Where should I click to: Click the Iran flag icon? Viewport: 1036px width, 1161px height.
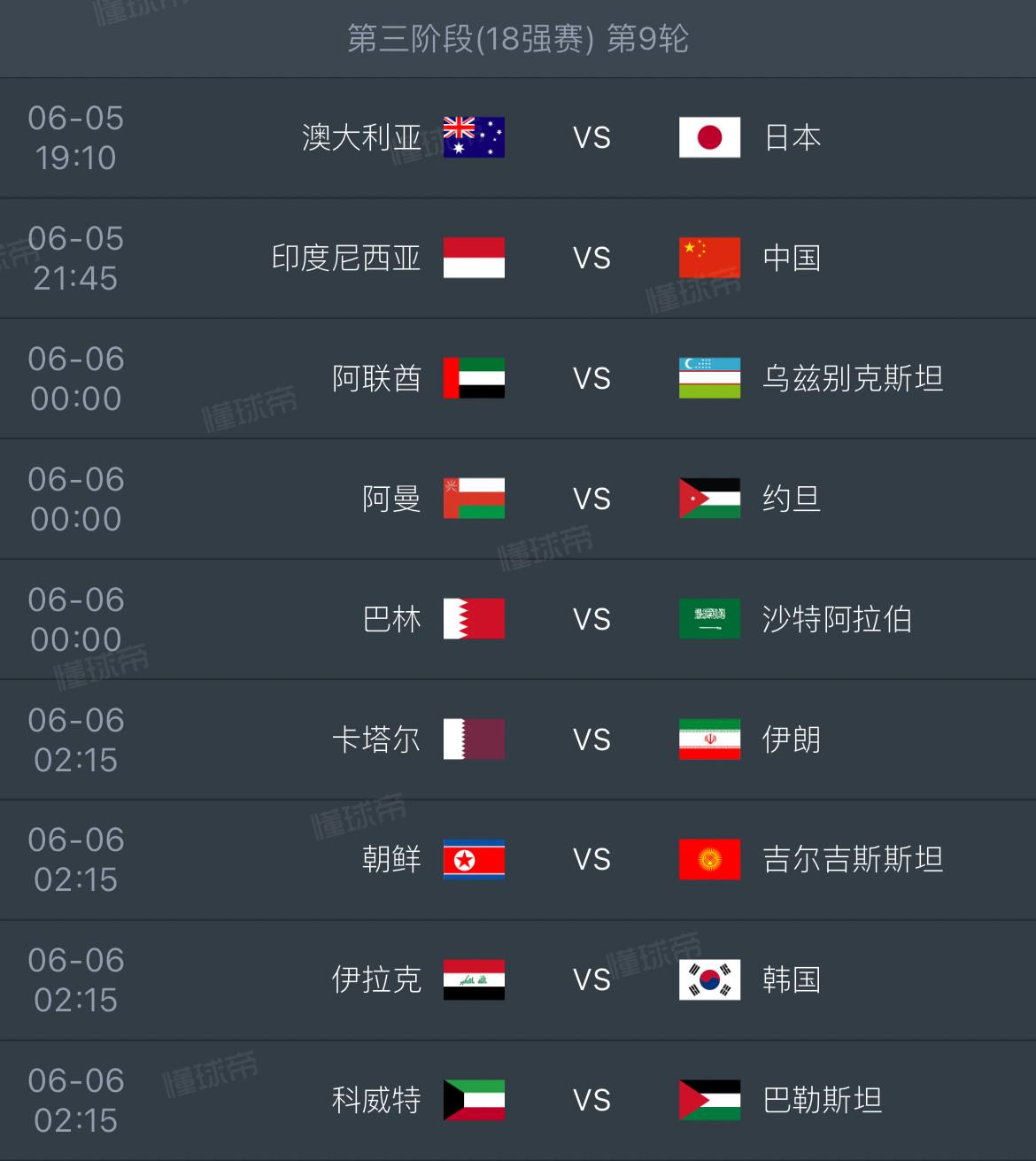[709, 739]
